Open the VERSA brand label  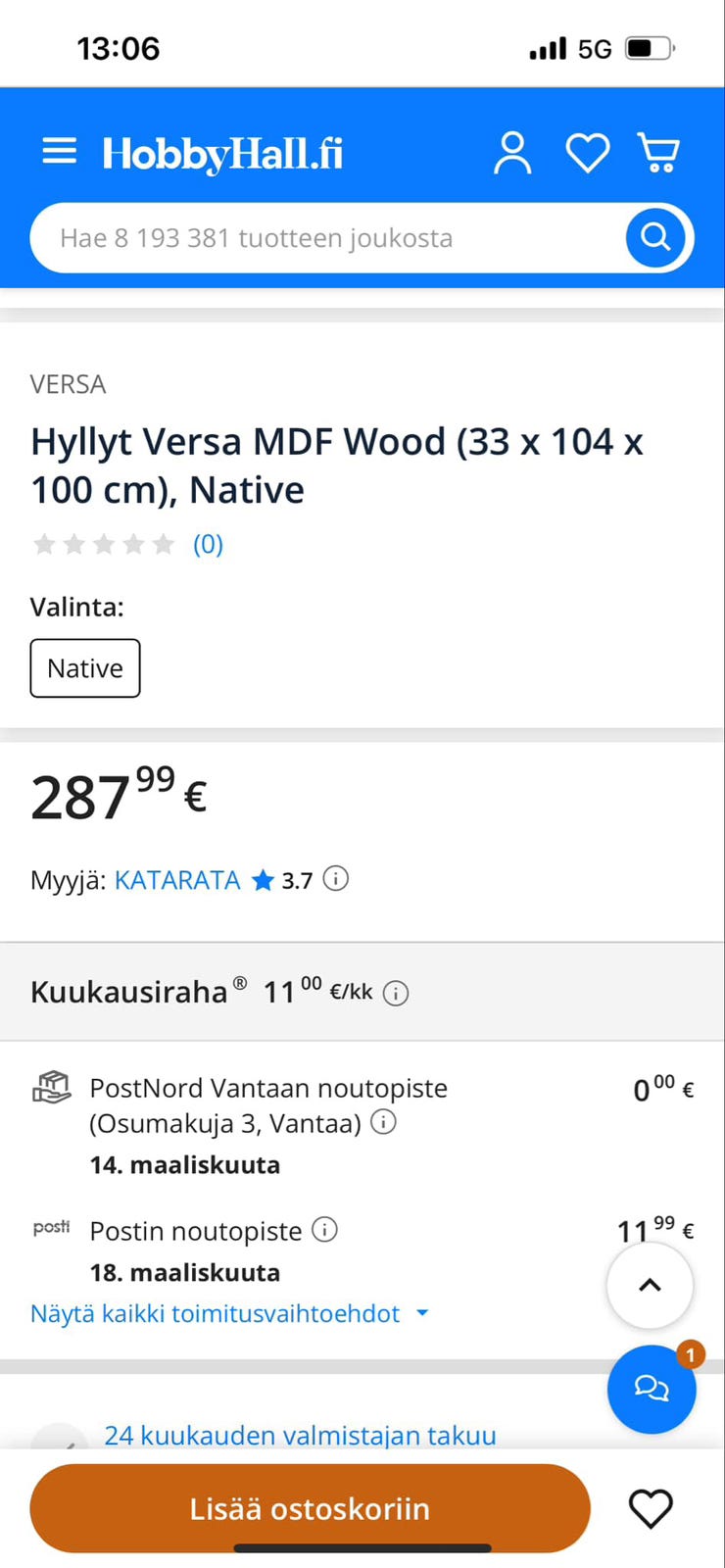[68, 384]
